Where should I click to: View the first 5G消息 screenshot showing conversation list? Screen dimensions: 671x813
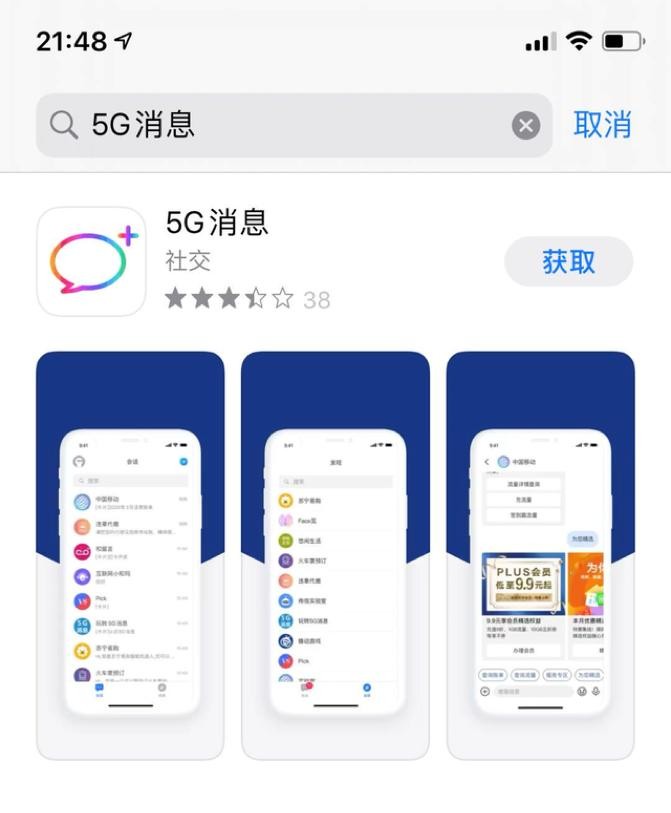(130, 555)
